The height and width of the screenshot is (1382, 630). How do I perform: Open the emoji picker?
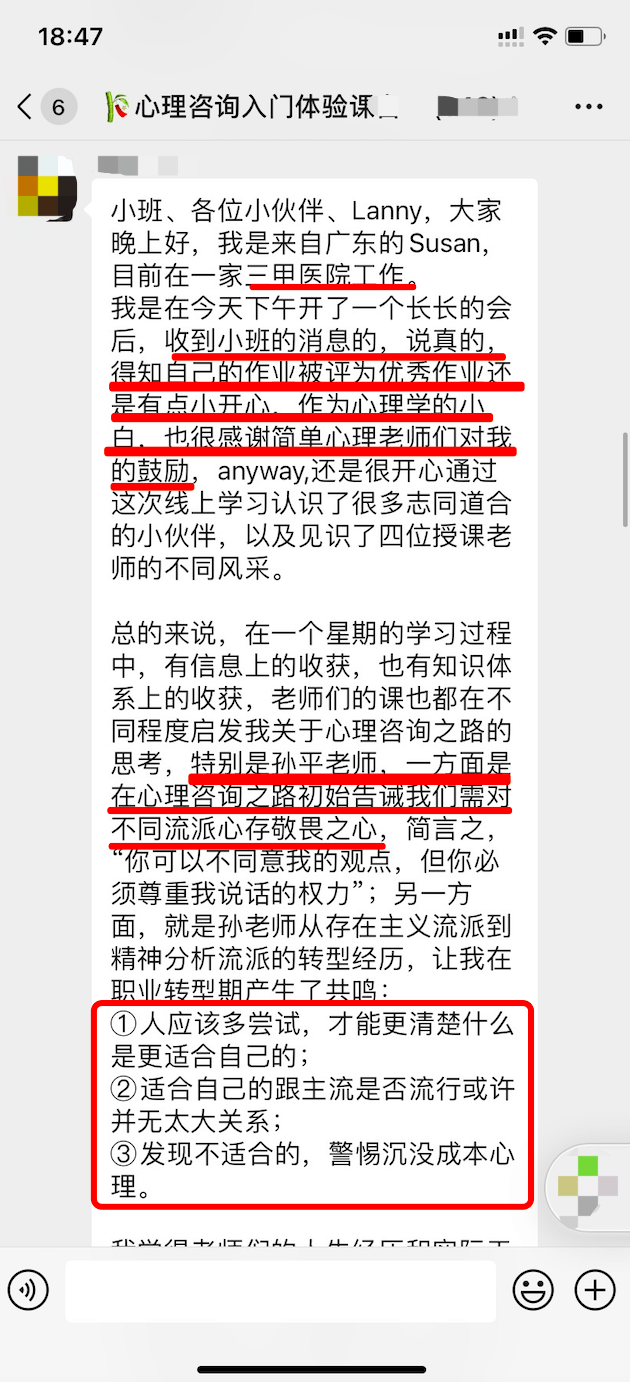(x=533, y=1290)
